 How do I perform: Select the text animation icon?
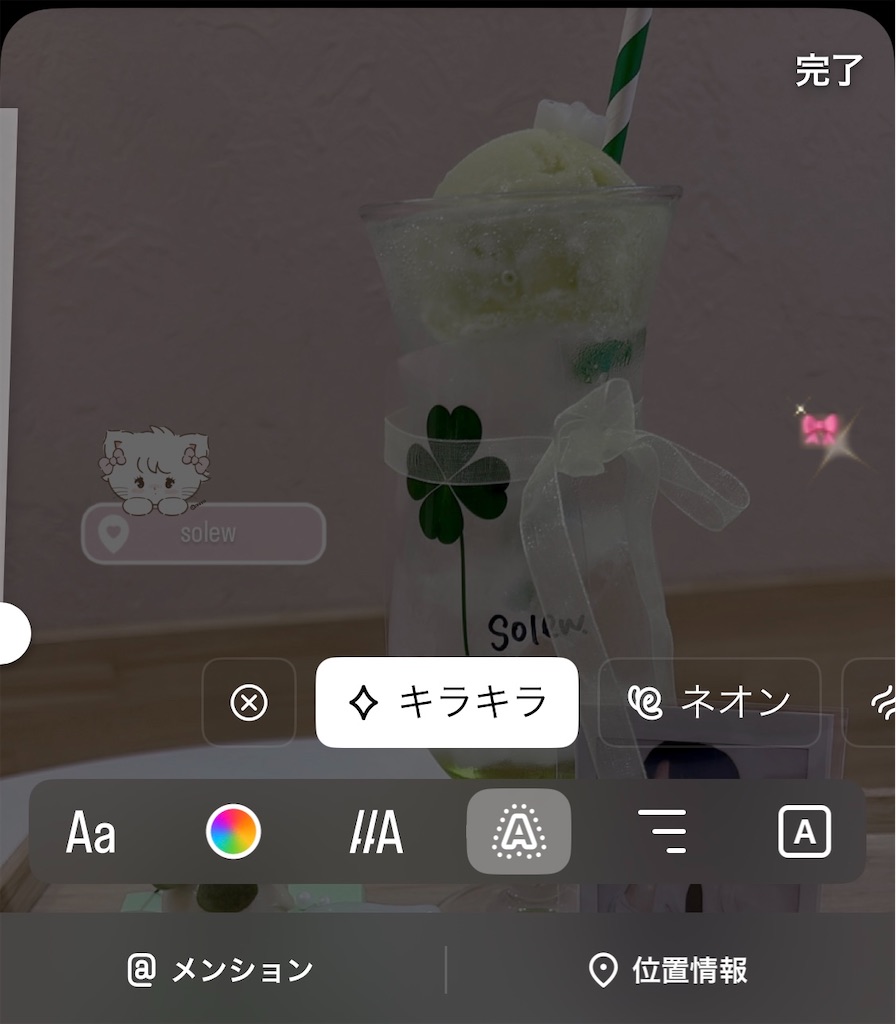coord(376,831)
